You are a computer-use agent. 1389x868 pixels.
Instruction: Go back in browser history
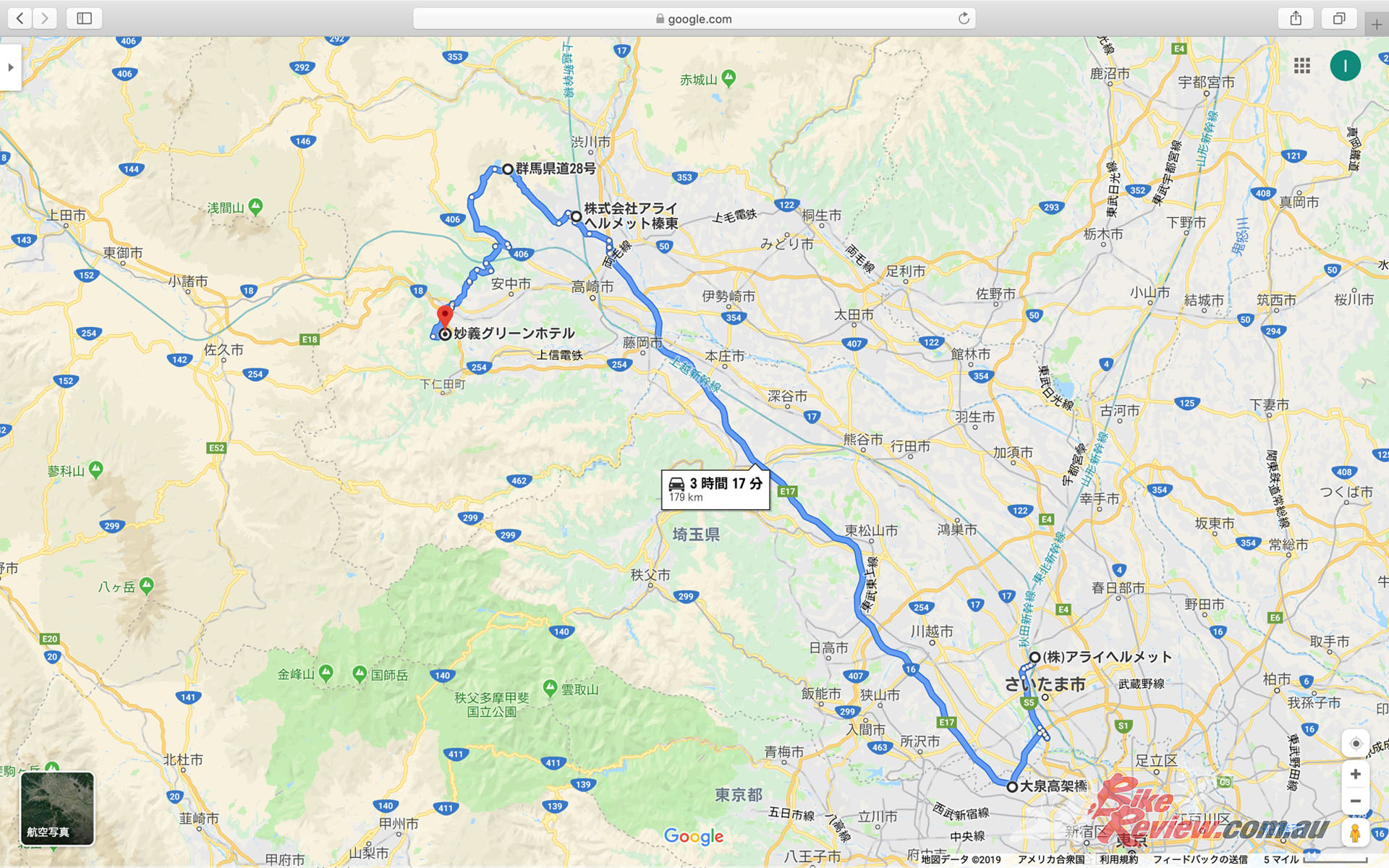(x=20, y=18)
